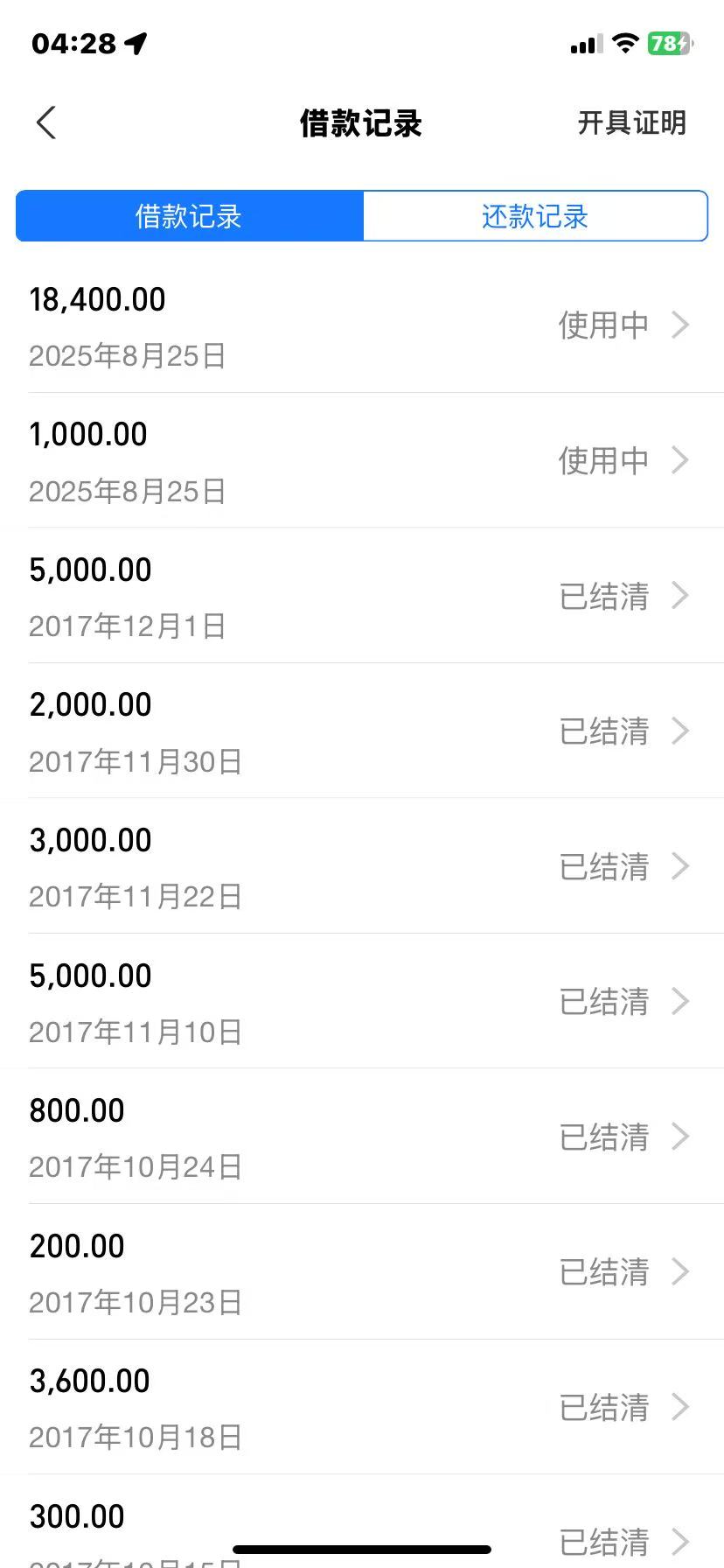Open the 300.00 loan record
Viewport: 724px width, 1568px height.
tap(362, 1522)
